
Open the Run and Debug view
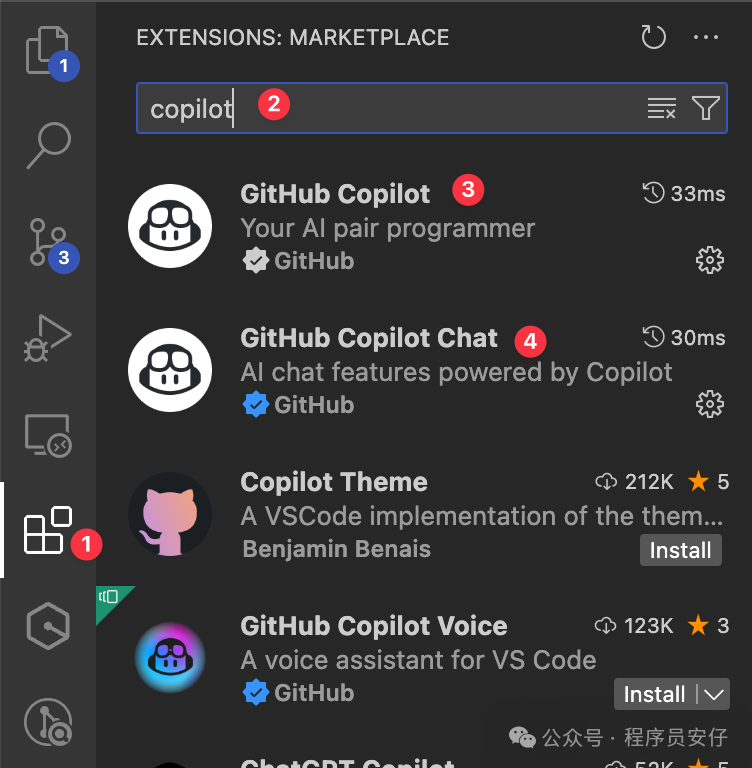[48, 338]
